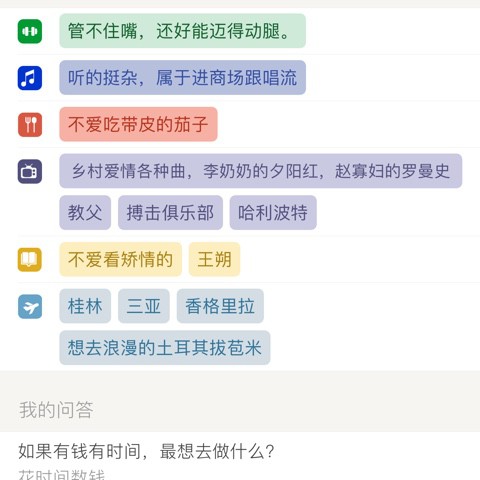Select the 王朔 tag

tap(214, 259)
